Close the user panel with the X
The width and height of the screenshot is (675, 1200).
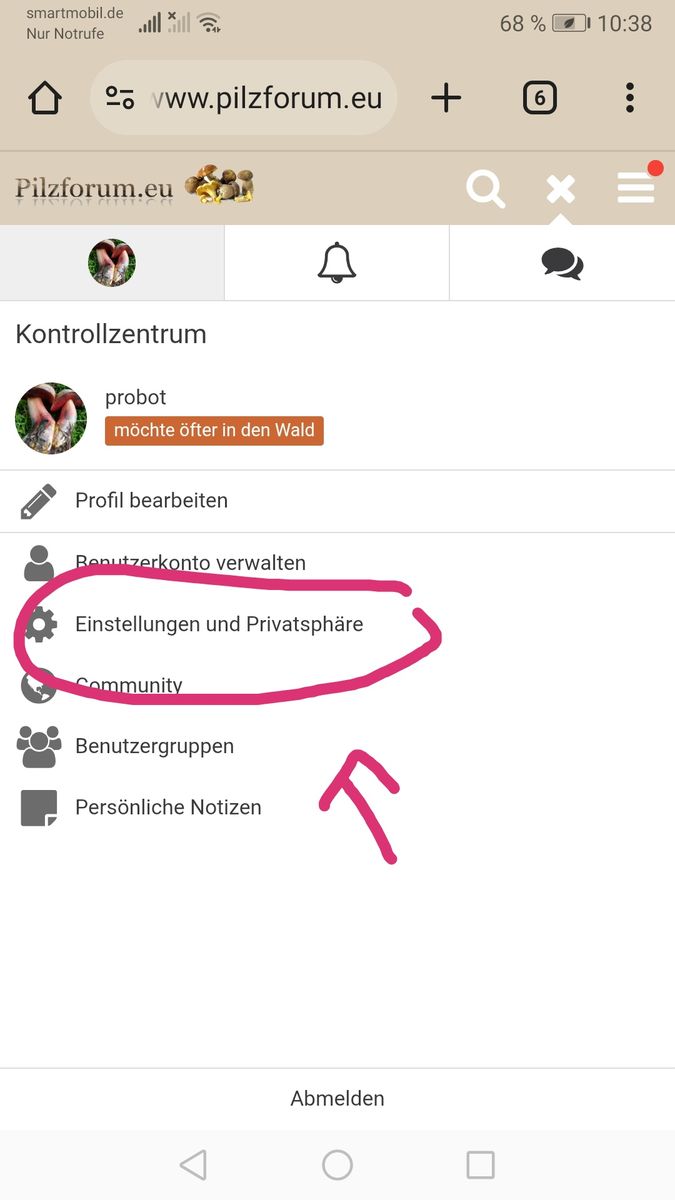pyautogui.click(x=561, y=188)
